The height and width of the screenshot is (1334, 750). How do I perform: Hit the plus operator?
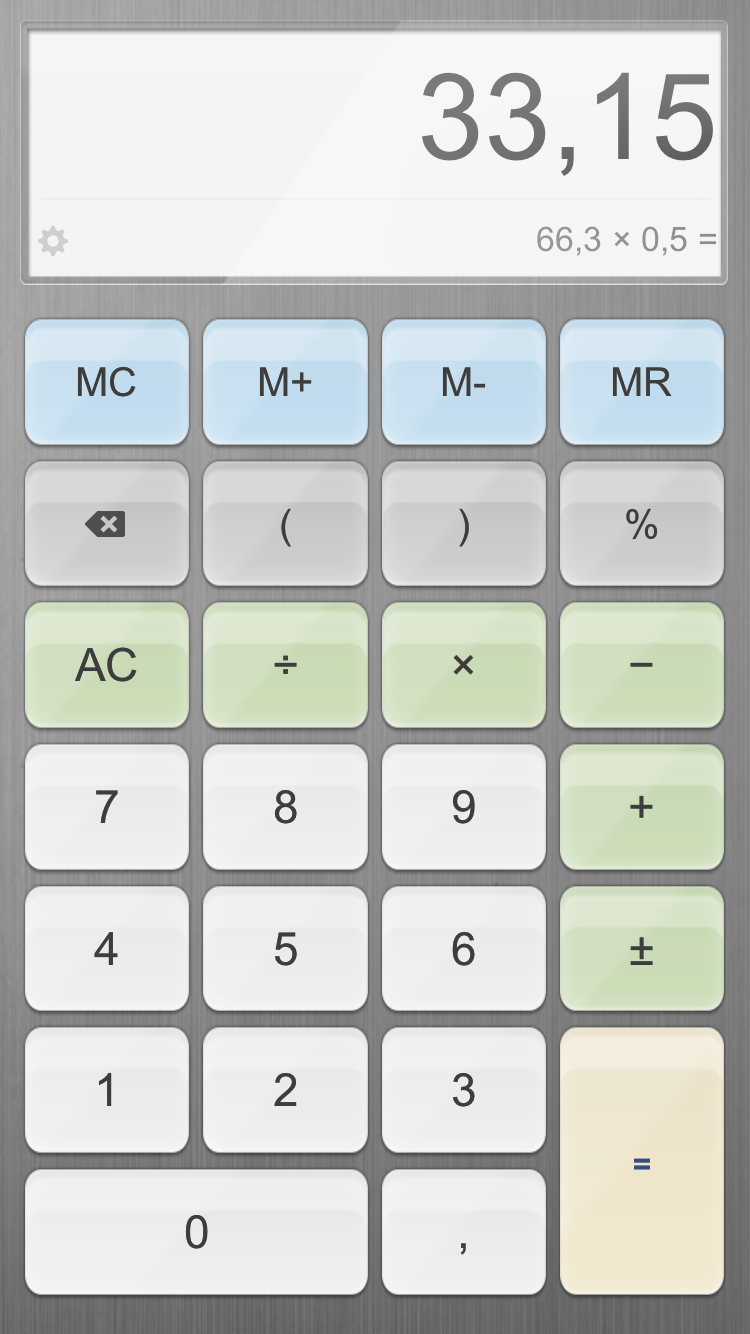point(641,807)
